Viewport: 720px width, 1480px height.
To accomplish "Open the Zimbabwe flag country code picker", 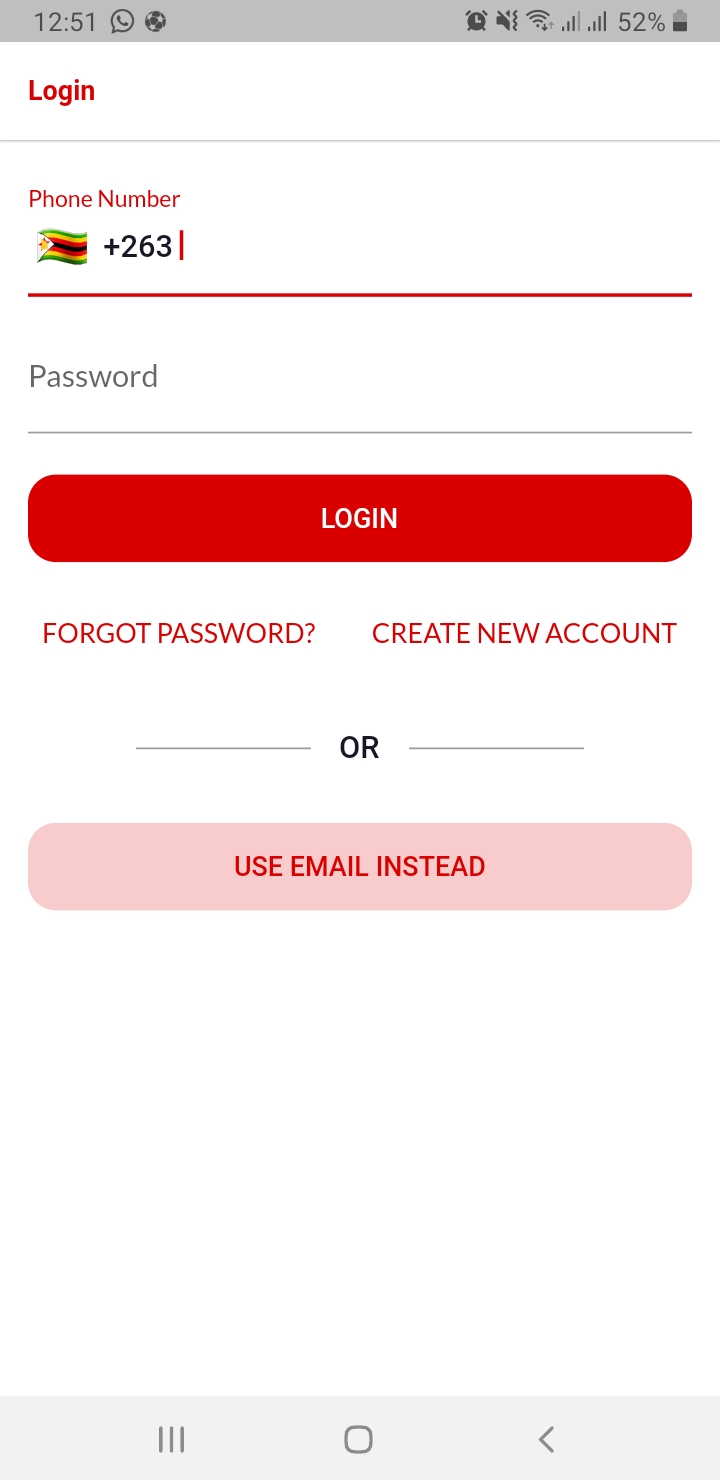I will 62,247.
